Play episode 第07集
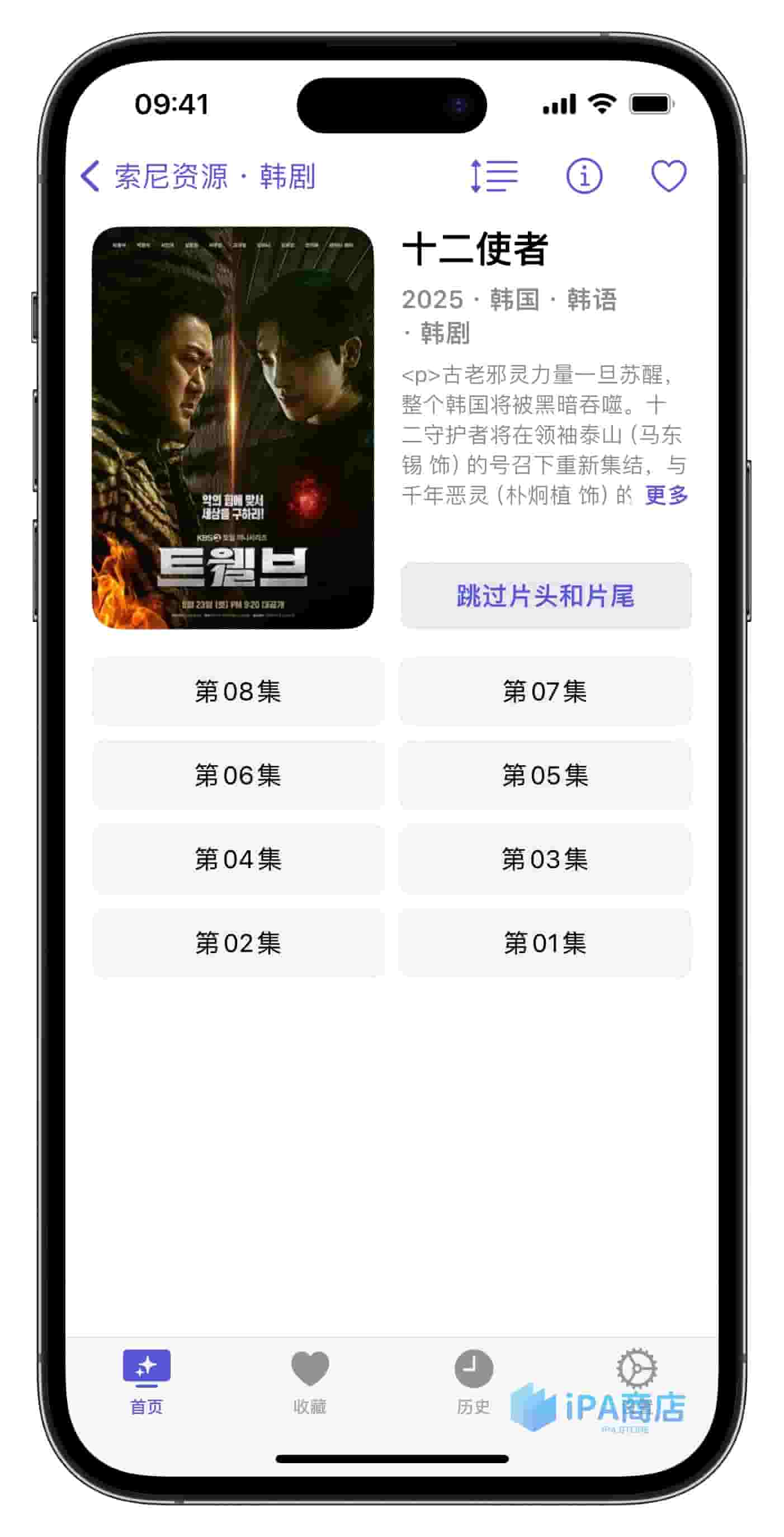 (545, 691)
